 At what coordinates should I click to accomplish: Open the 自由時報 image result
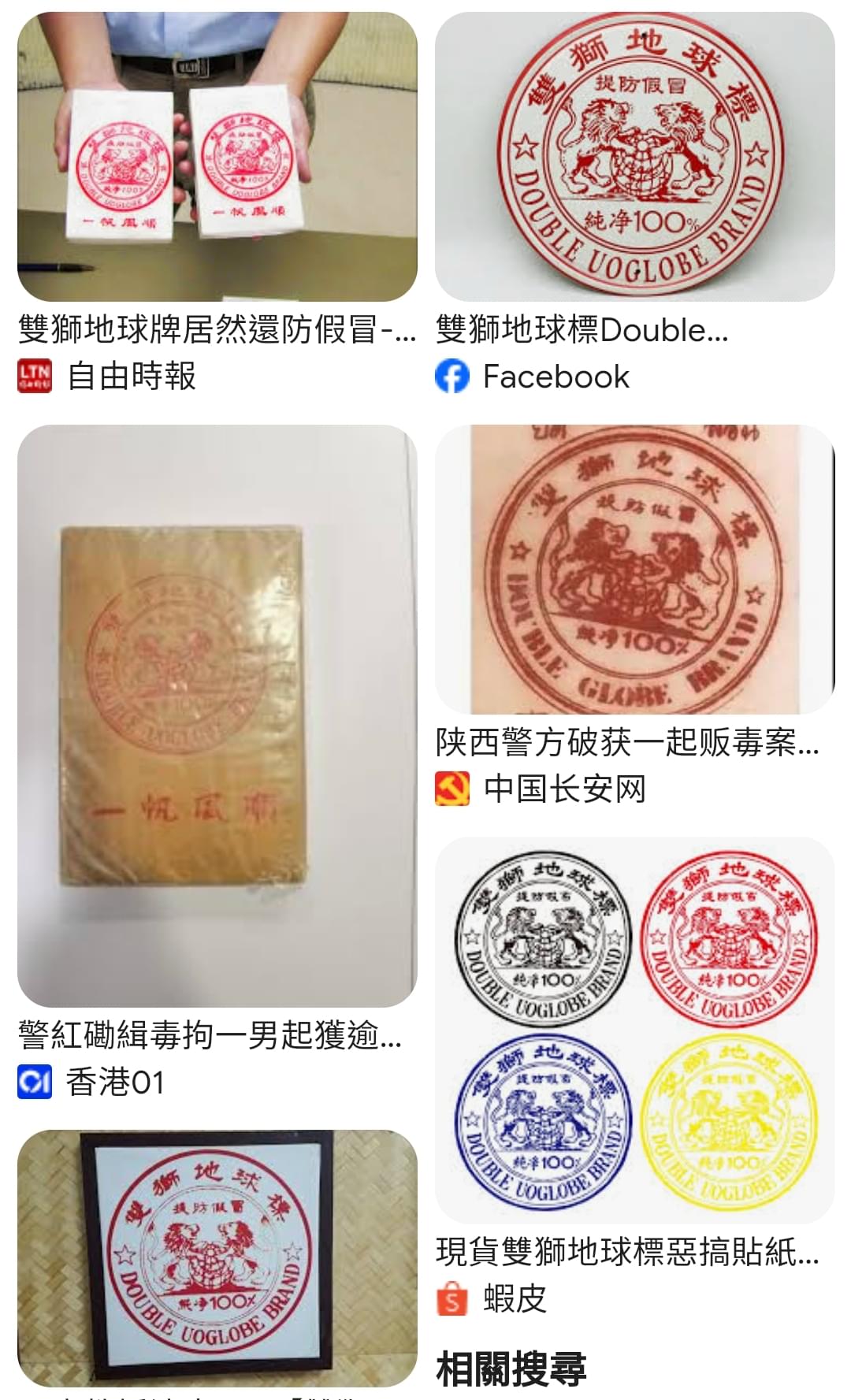(217, 157)
